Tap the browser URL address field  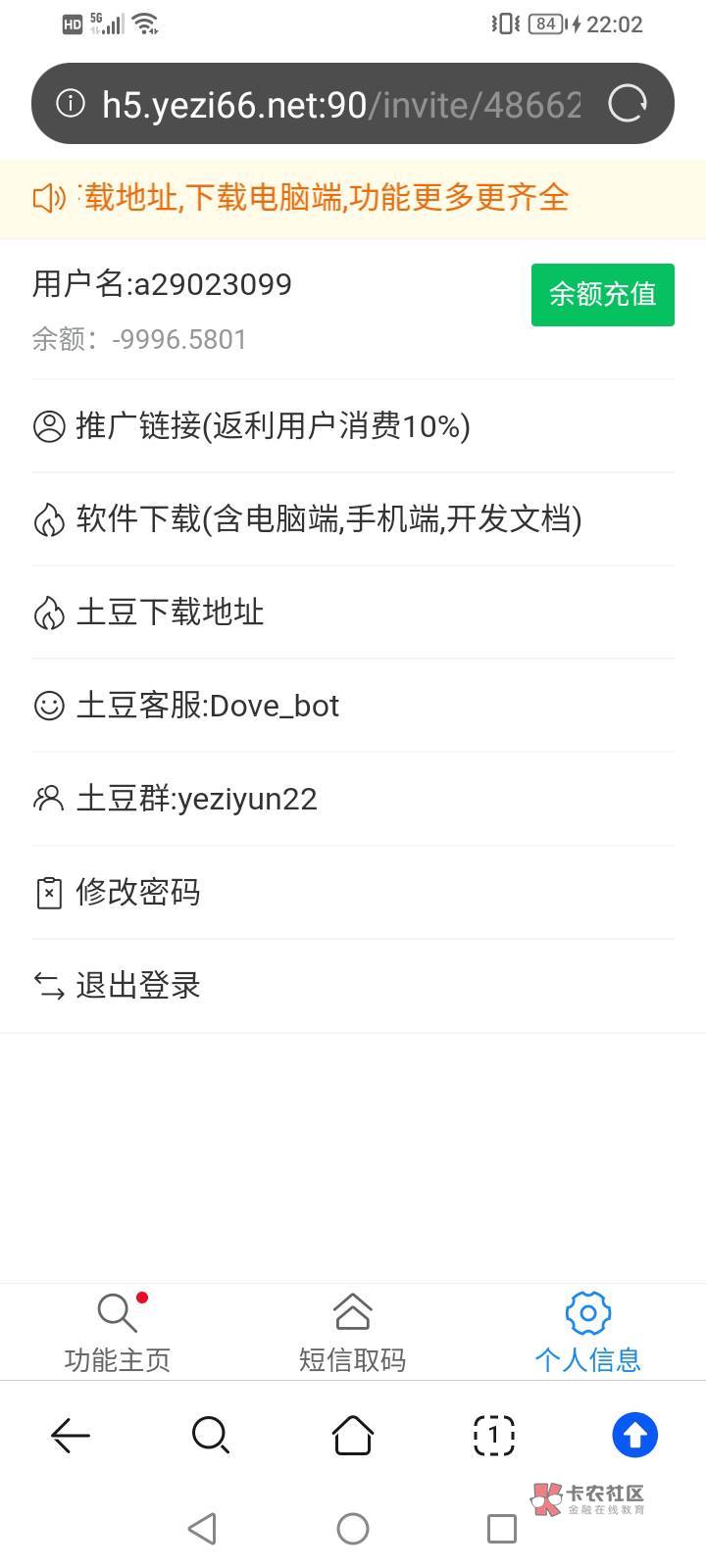(x=341, y=104)
